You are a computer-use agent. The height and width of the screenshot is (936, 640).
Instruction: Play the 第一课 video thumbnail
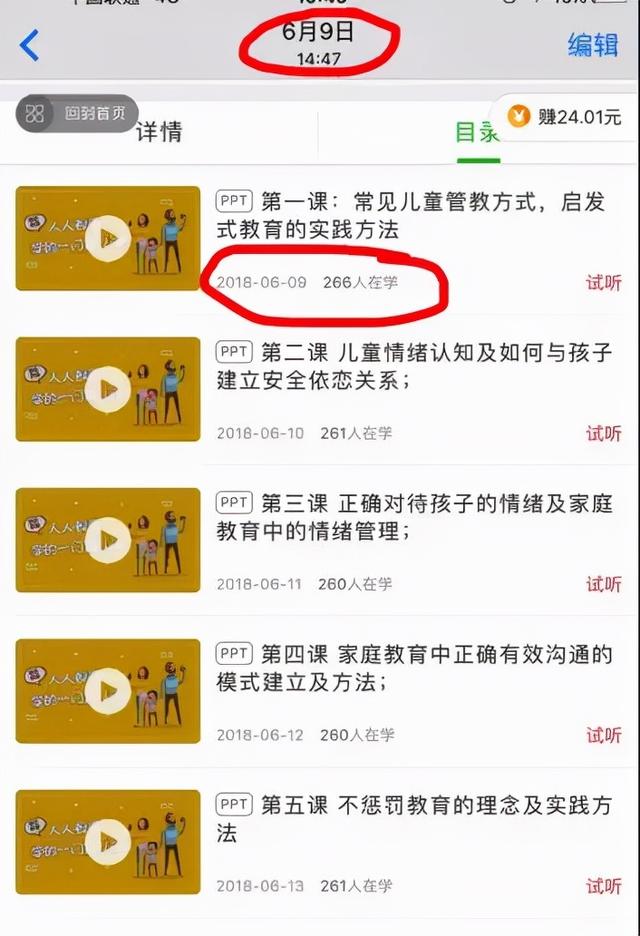(x=107, y=238)
